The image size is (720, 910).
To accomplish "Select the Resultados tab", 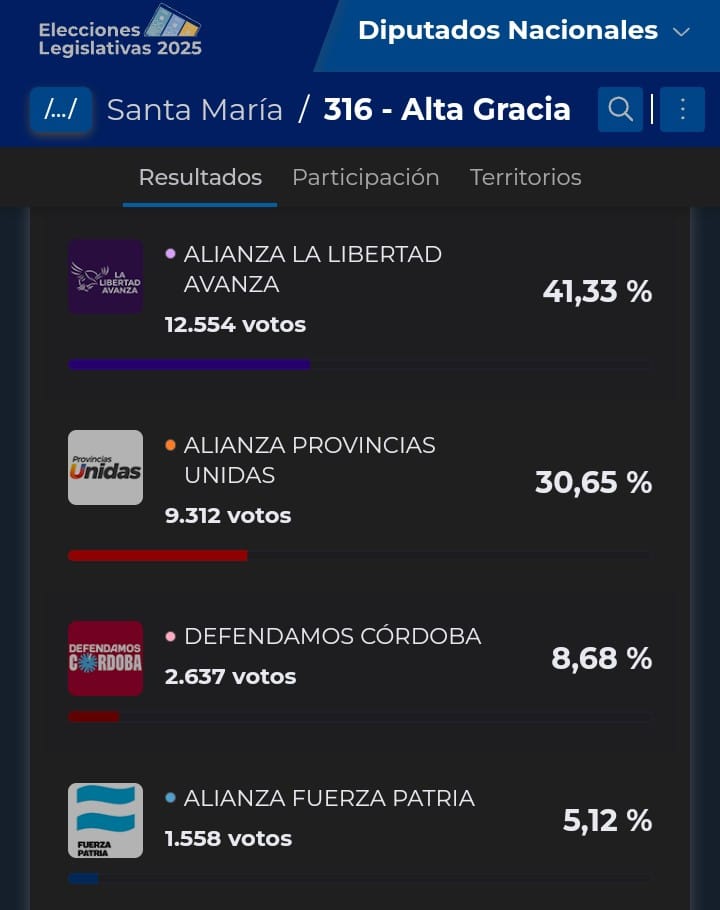I will pyautogui.click(x=200, y=177).
